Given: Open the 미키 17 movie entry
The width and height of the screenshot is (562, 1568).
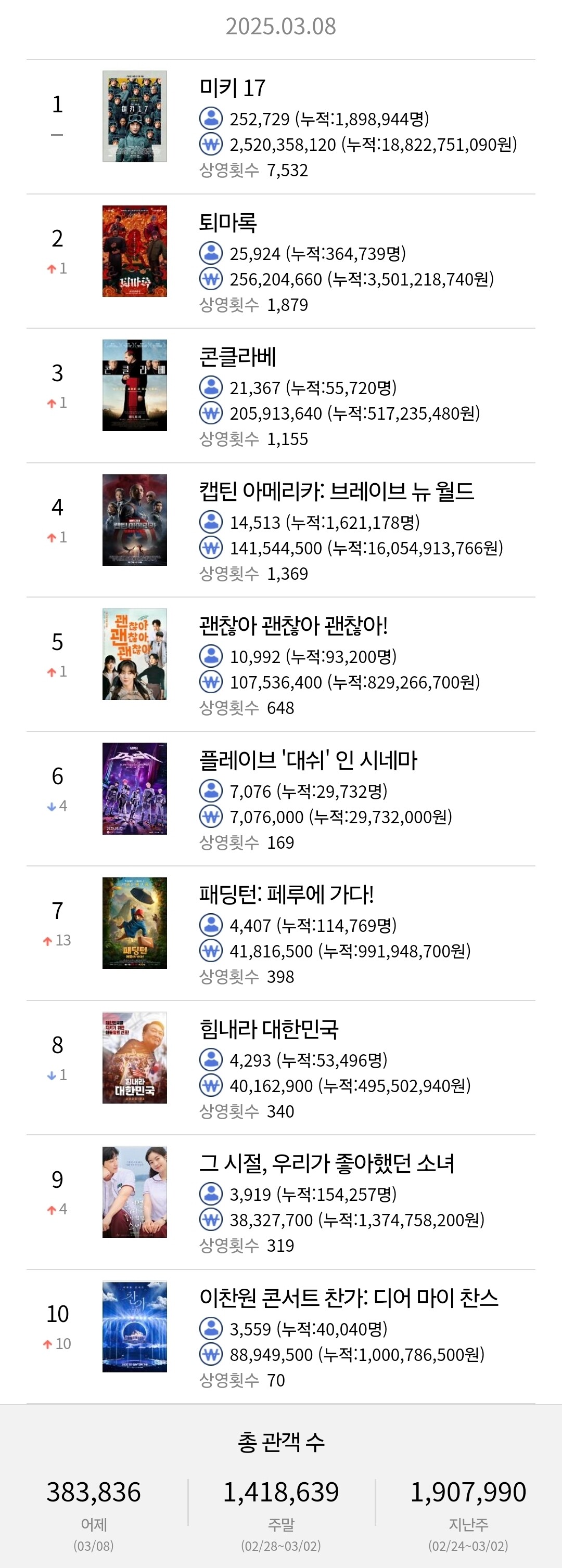Looking at the screenshot, I should (280, 126).
